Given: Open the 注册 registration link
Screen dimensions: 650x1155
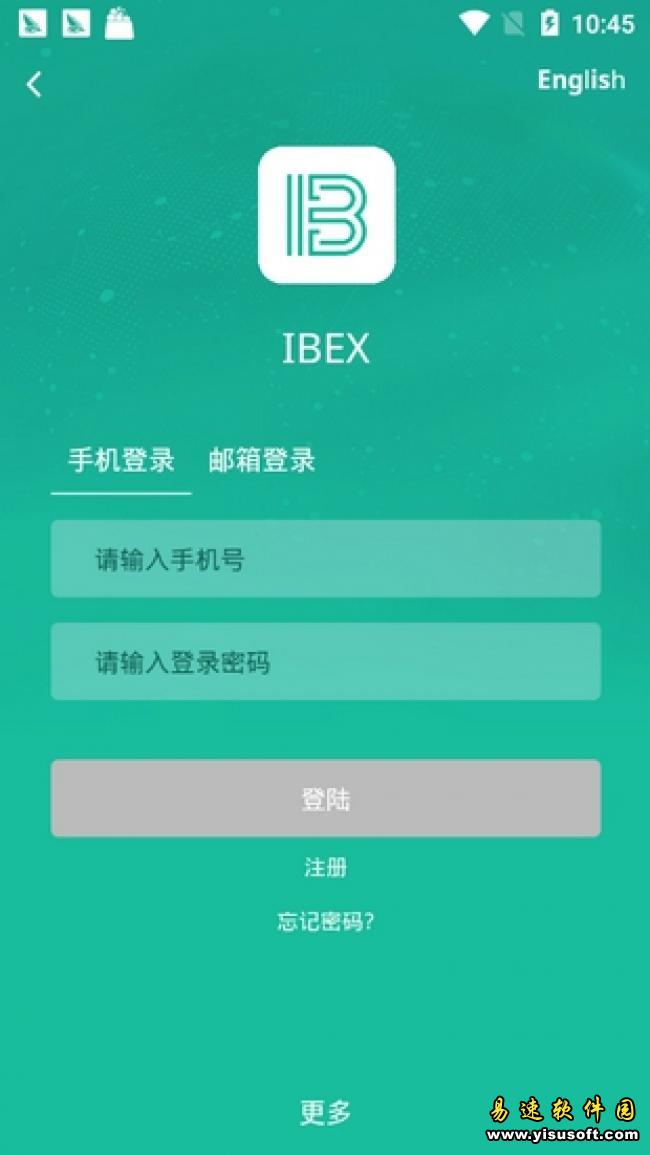Looking at the screenshot, I should coord(326,867).
